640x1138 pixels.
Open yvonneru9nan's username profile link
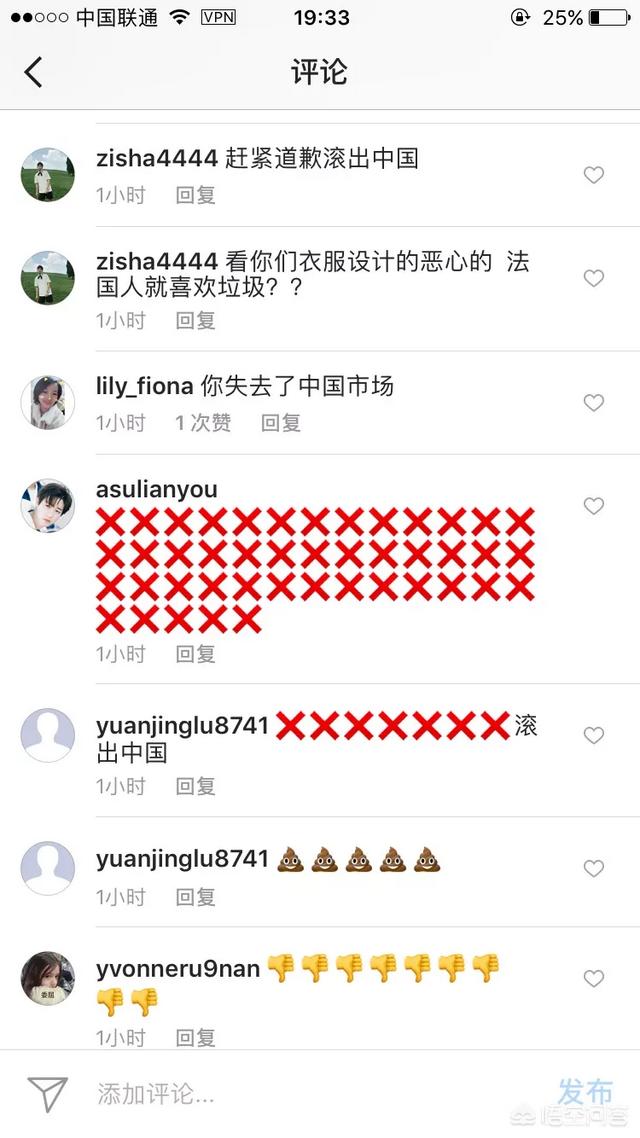(178, 968)
